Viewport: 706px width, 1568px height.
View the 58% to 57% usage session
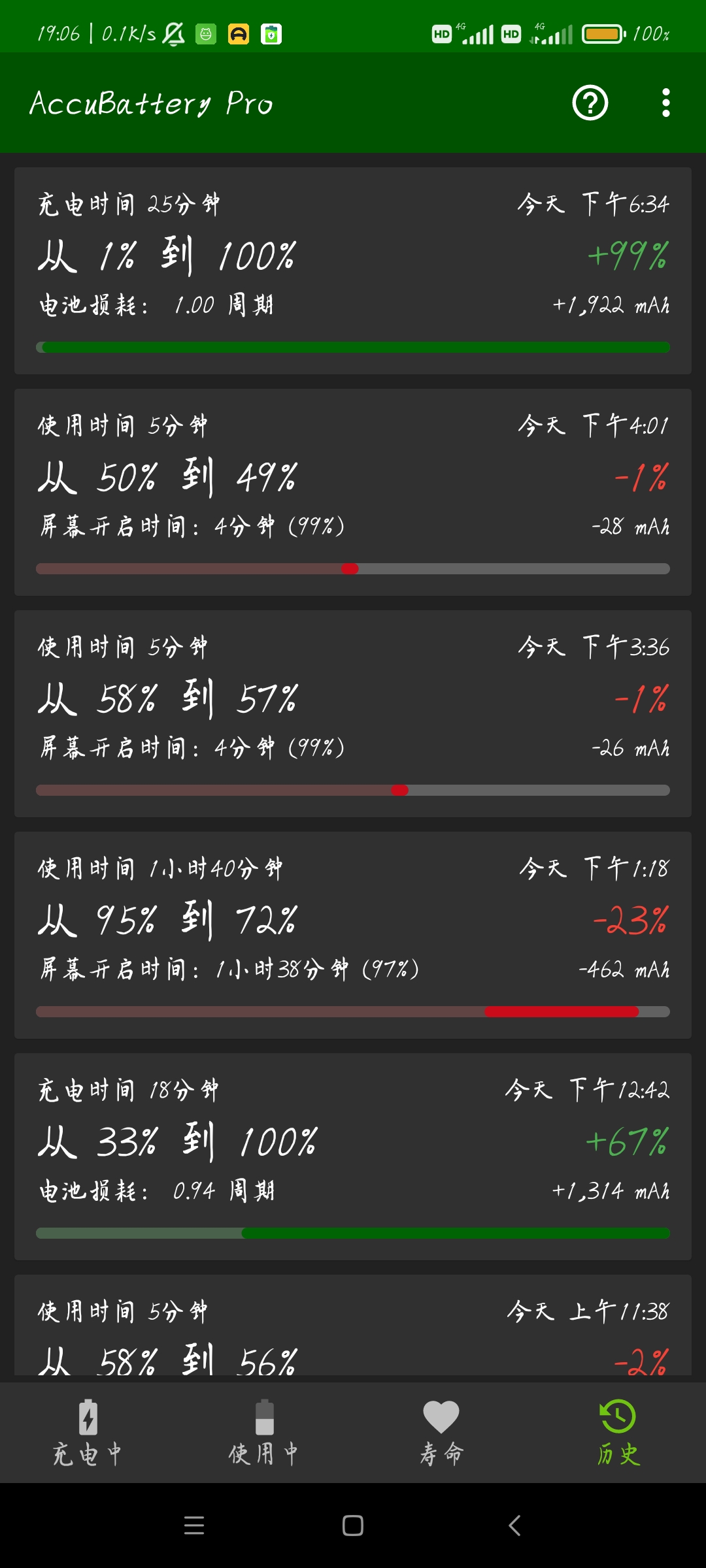point(353,713)
